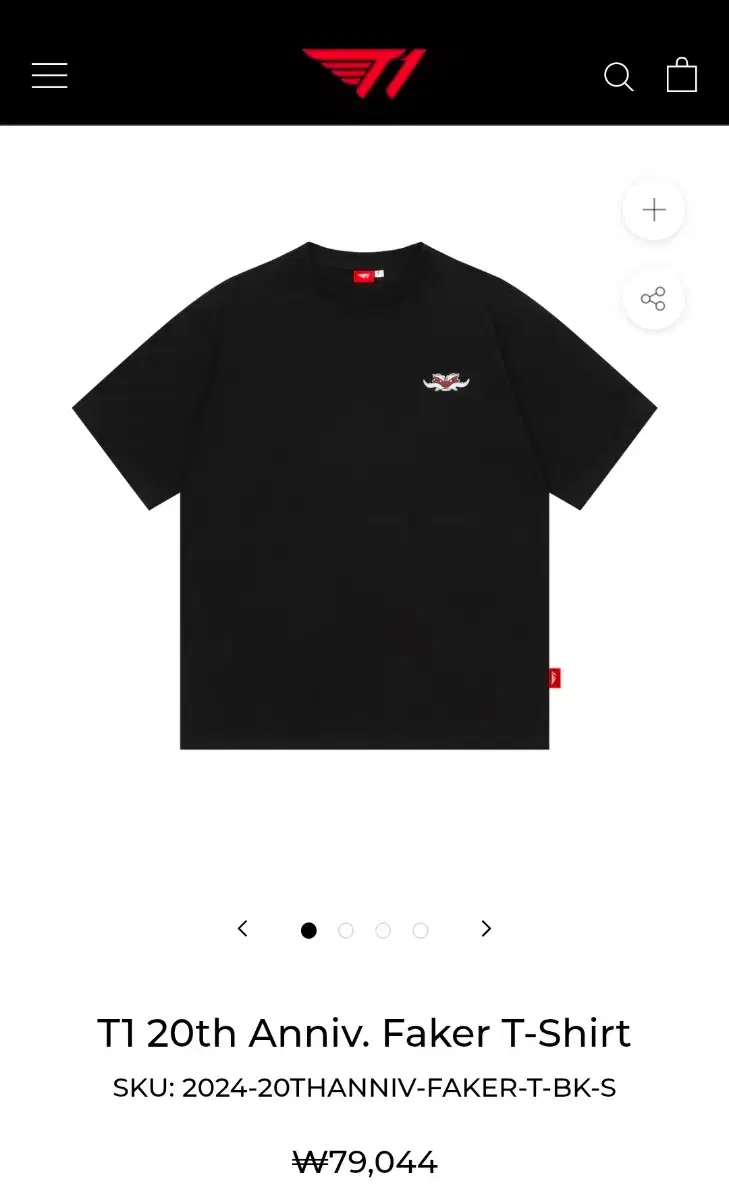
Task: Tap the T1 logo to go home
Action: point(364,74)
